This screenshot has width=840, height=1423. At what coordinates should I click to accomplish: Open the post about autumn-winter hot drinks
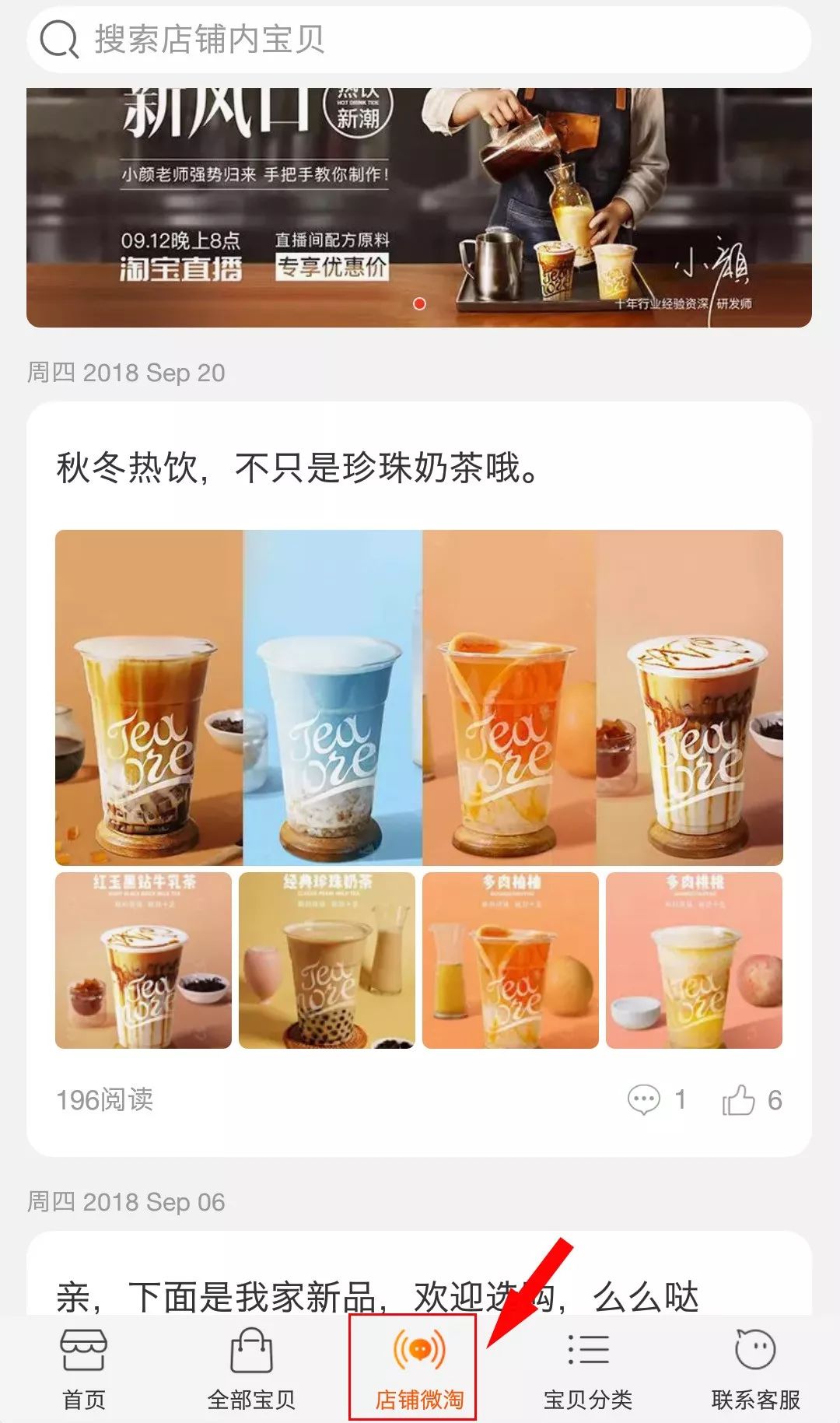coord(299,468)
